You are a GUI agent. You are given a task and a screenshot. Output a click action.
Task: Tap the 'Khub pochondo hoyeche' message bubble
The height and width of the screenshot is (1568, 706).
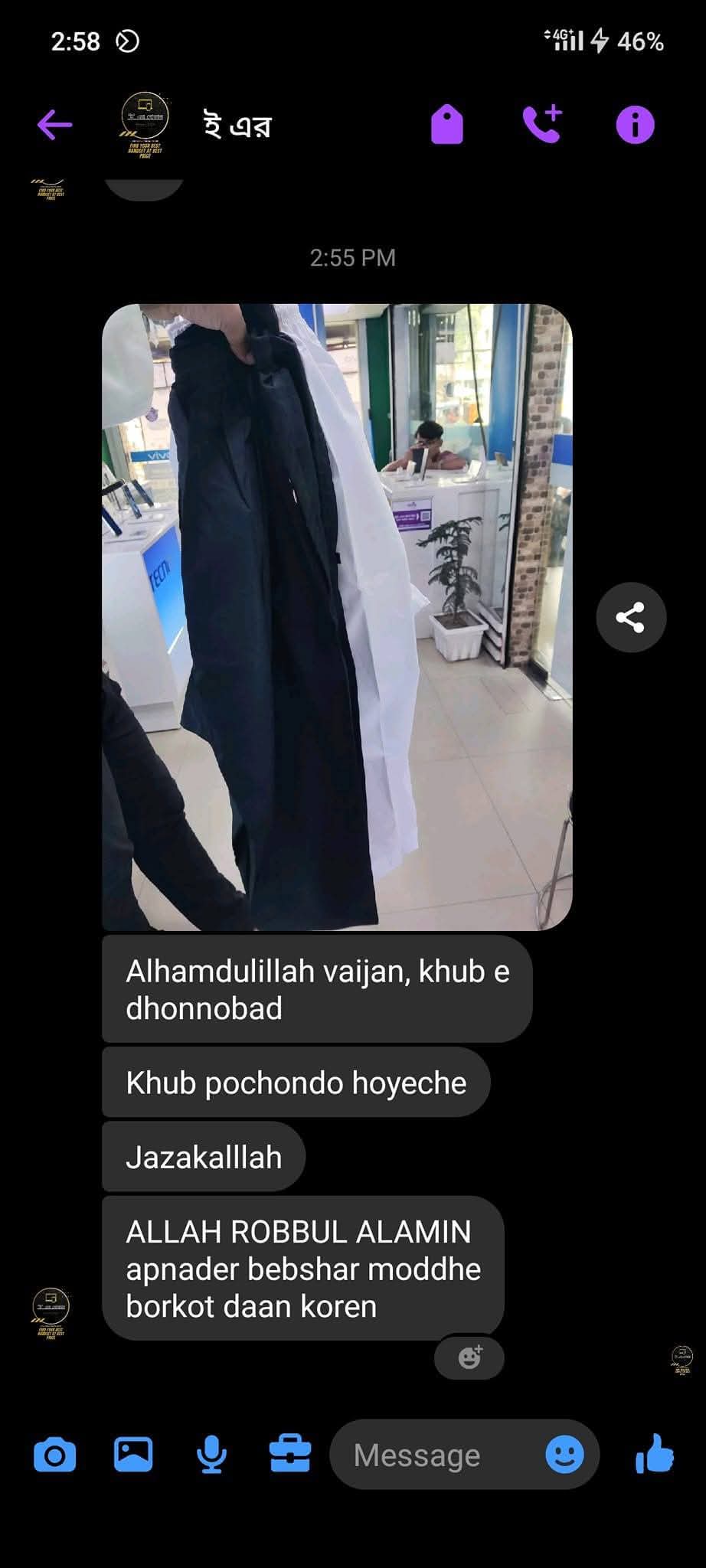[x=295, y=1082]
